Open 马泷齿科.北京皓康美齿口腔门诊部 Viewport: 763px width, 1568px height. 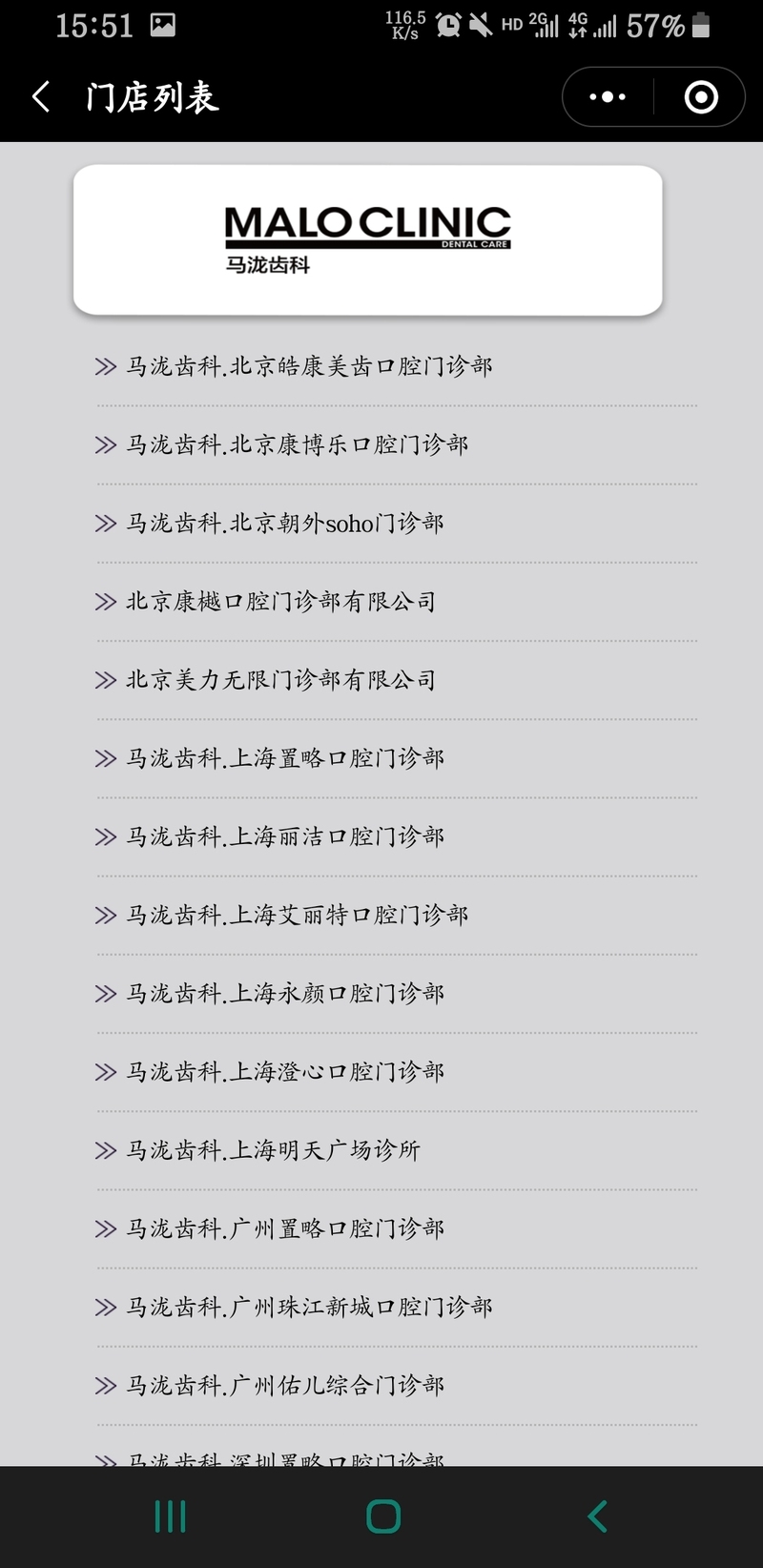(x=397, y=366)
